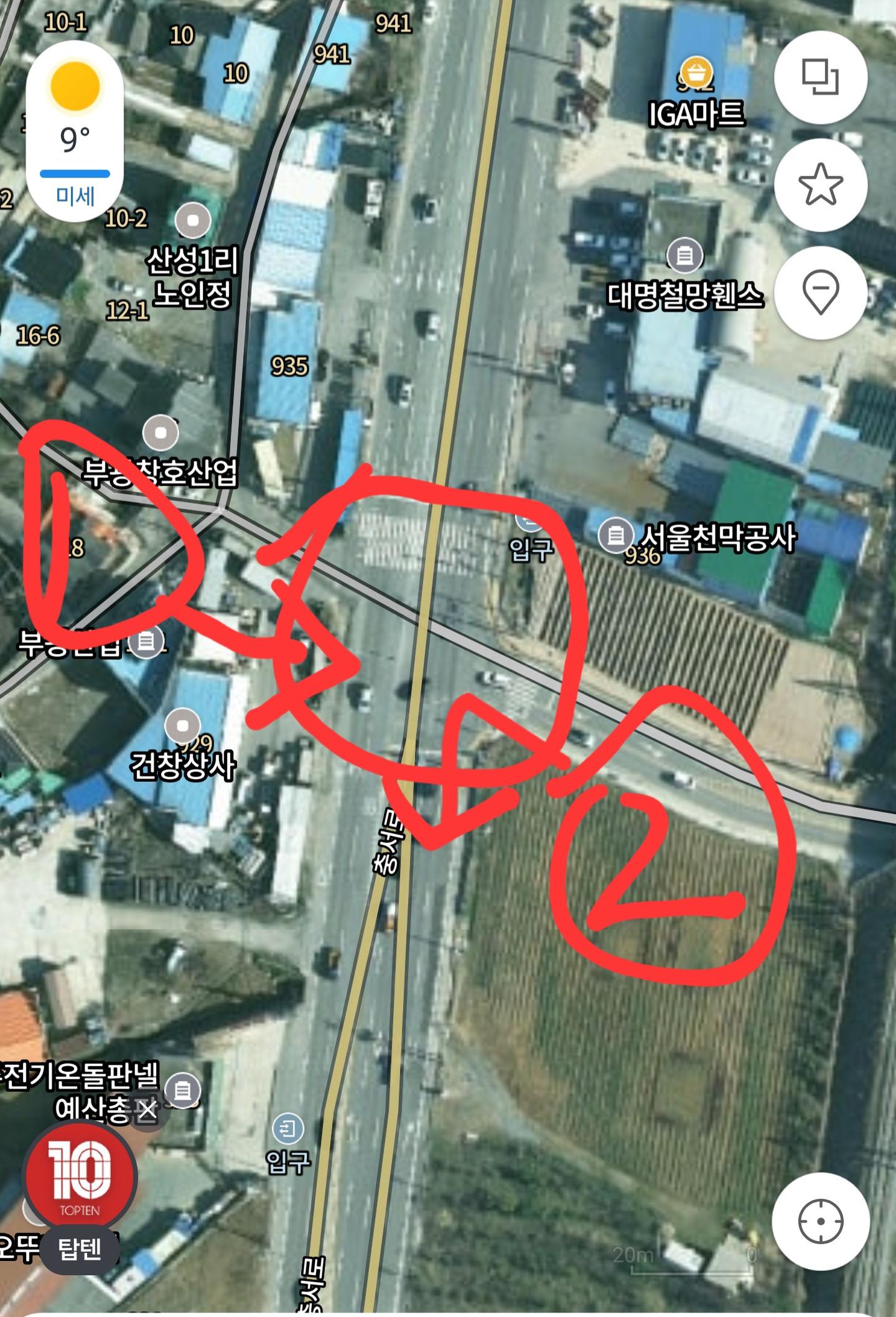Select the 산성1리 노인정 marker

(x=192, y=220)
